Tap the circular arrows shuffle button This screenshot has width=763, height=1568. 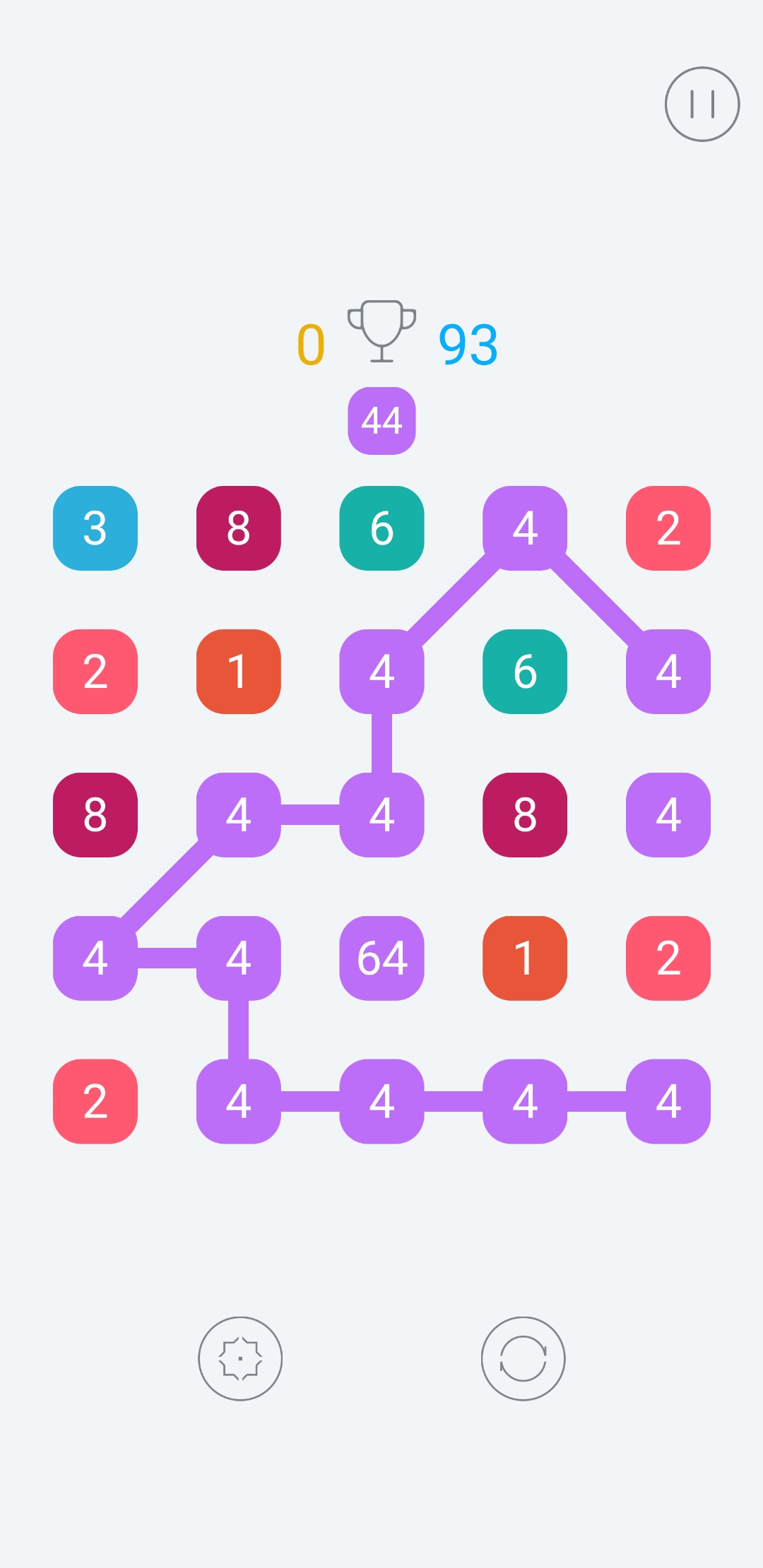523,1358
